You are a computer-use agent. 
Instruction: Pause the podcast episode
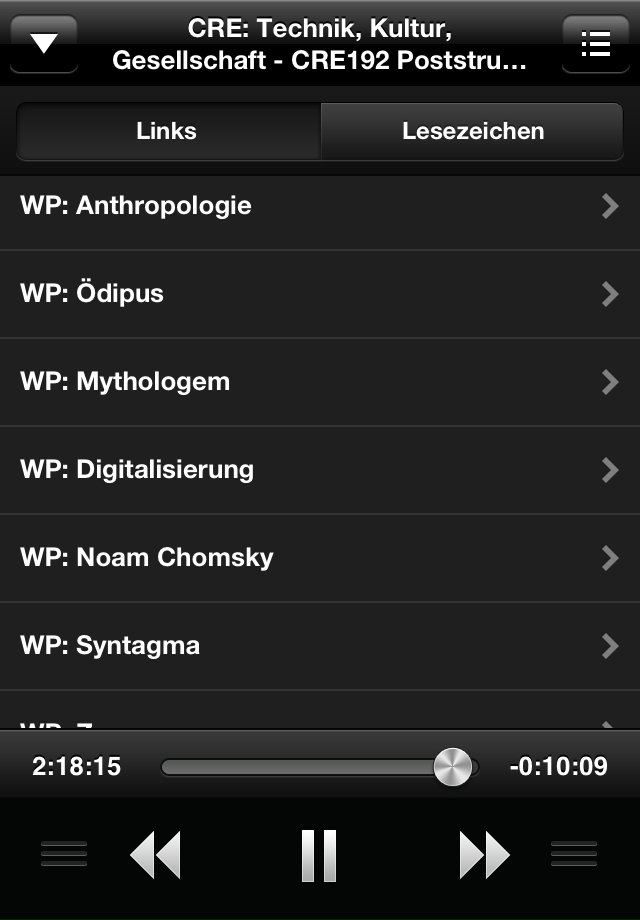[319, 855]
